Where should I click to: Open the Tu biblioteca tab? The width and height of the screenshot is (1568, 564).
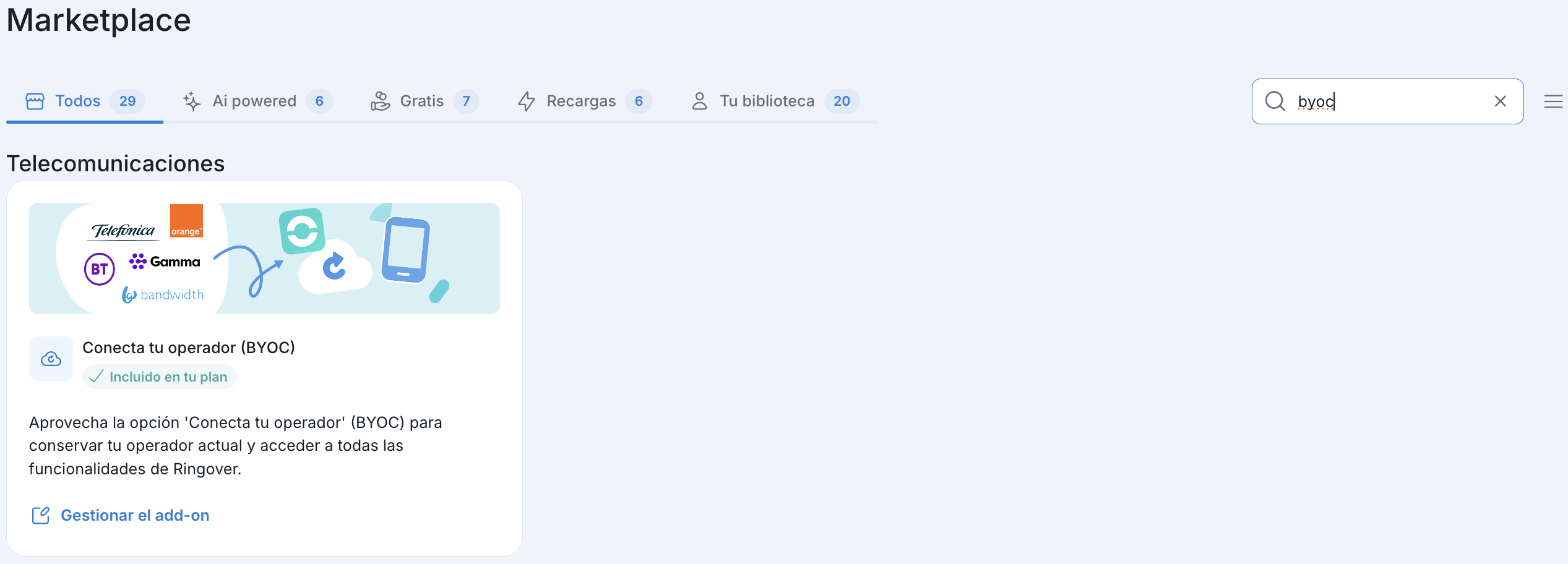(x=773, y=101)
